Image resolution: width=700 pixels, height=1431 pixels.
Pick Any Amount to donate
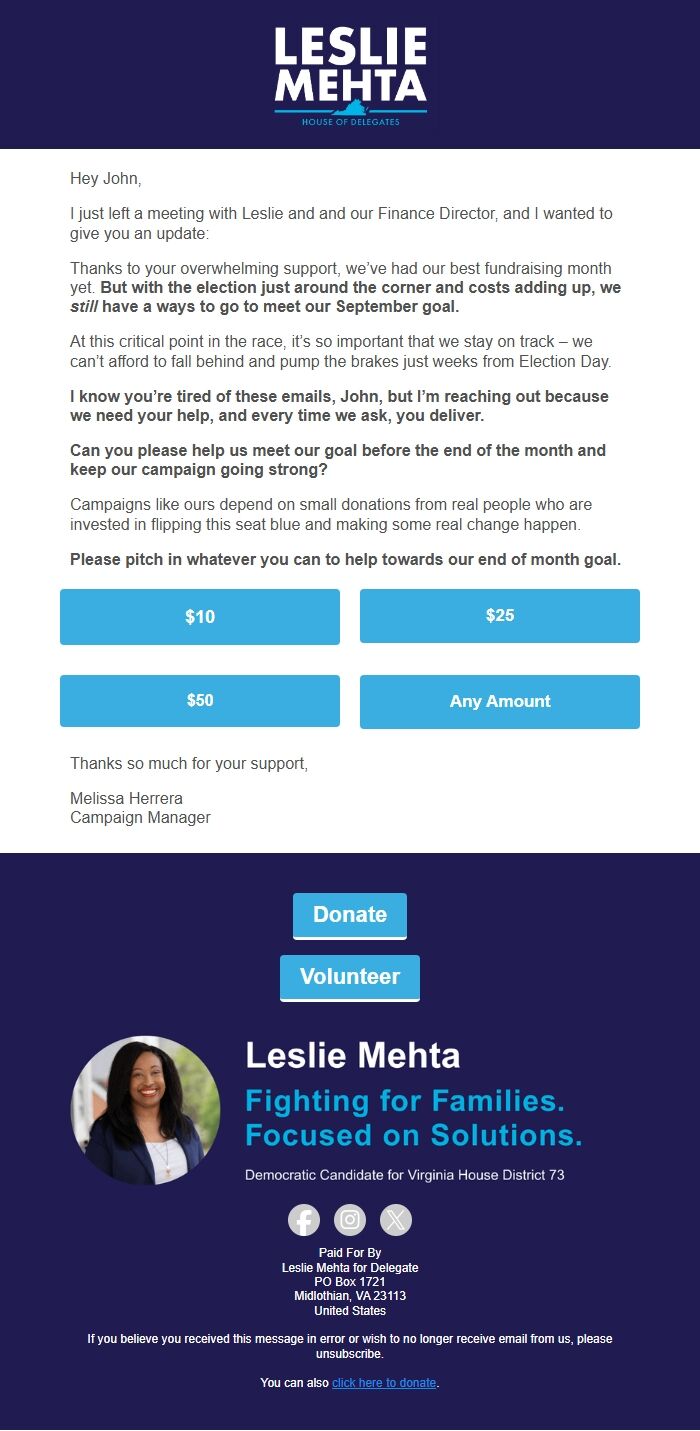(500, 702)
